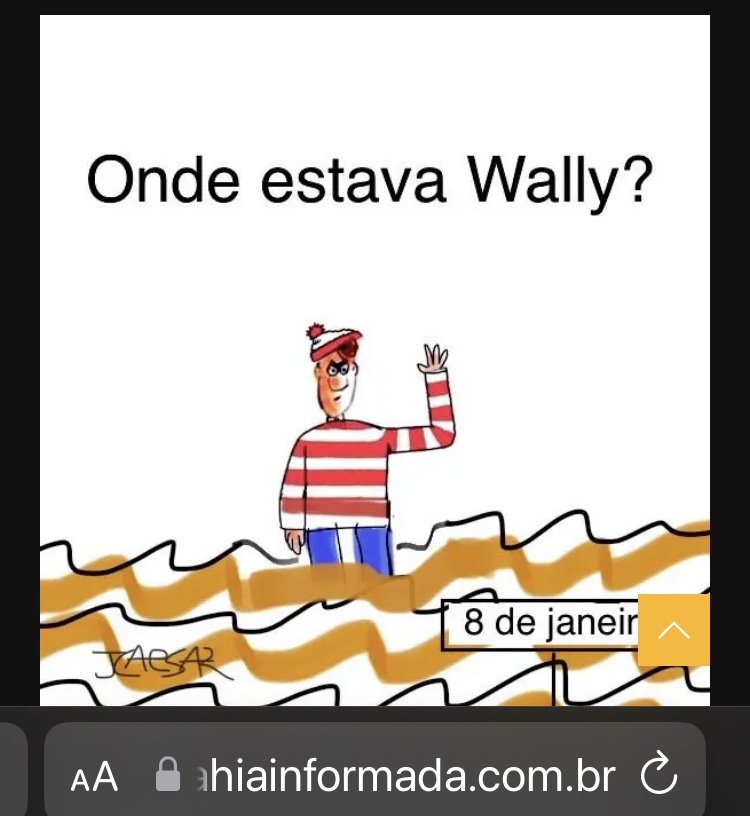Tap the yellow back-to-top arrow button
Image resolution: width=750 pixels, height=816 pixels.
(673, 630)
